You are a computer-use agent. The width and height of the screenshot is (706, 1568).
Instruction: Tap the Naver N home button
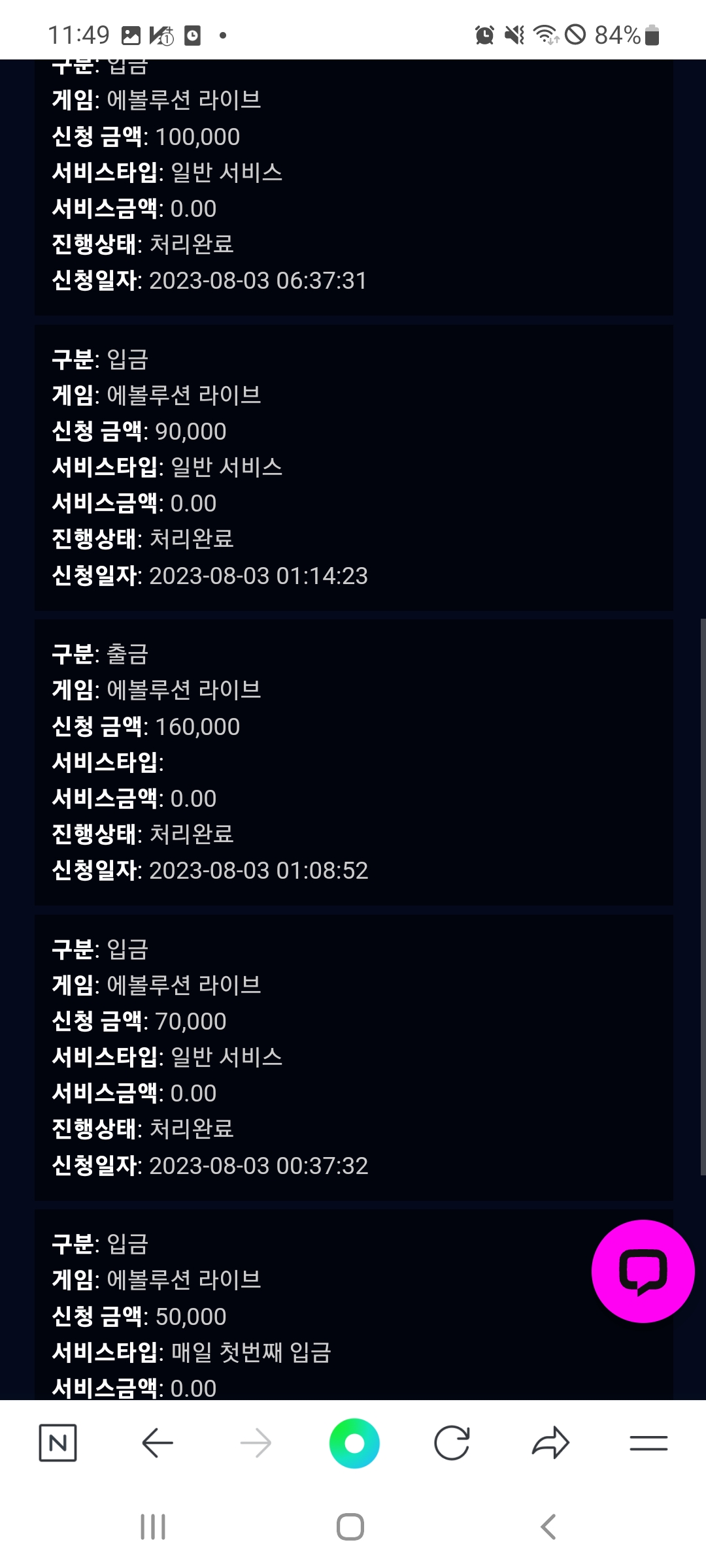(x=58, y=1443)
